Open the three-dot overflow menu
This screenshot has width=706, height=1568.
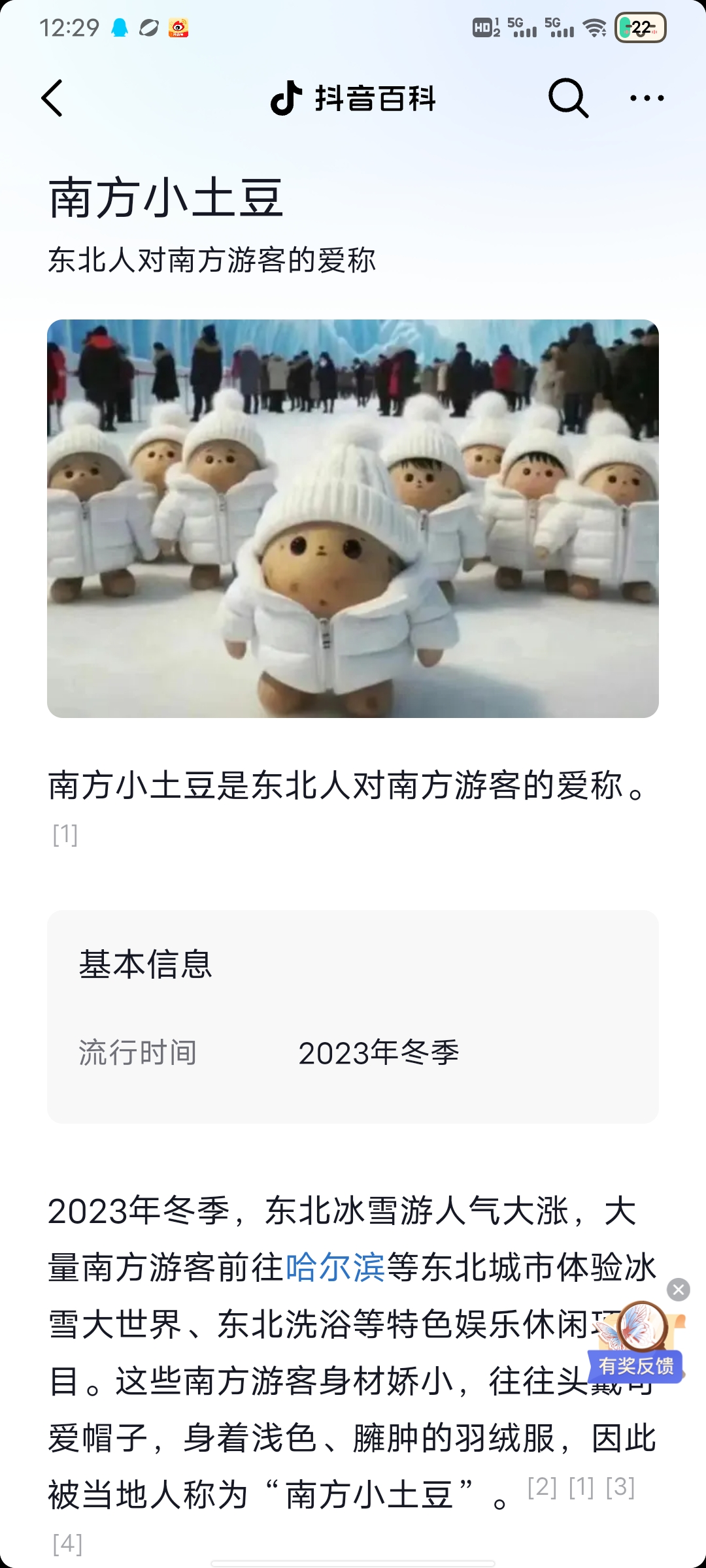click(647, 99)
